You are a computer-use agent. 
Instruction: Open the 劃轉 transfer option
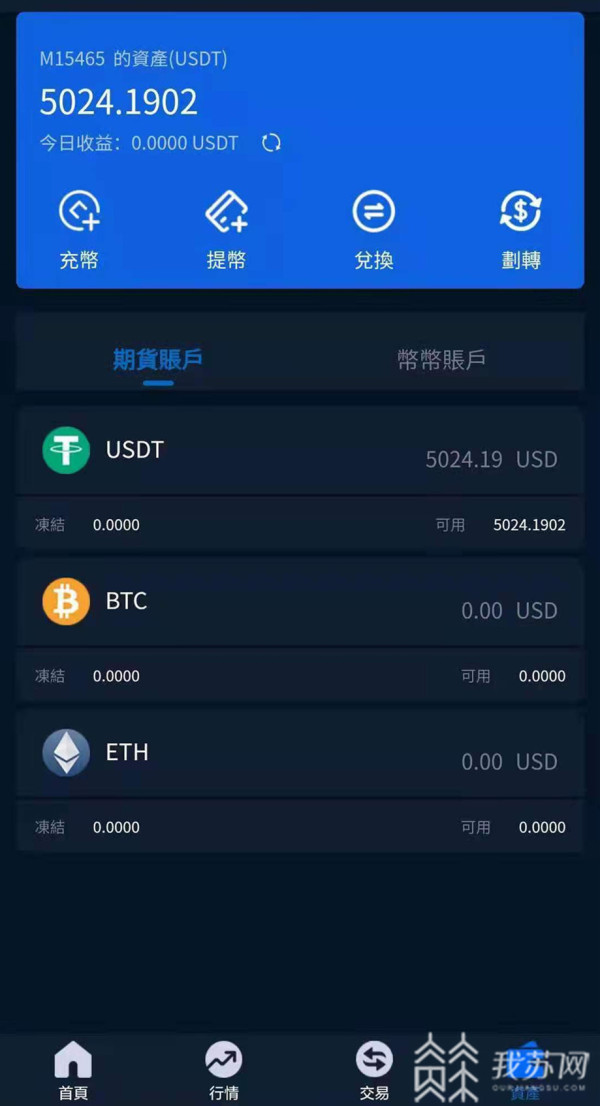click(521, 231)
